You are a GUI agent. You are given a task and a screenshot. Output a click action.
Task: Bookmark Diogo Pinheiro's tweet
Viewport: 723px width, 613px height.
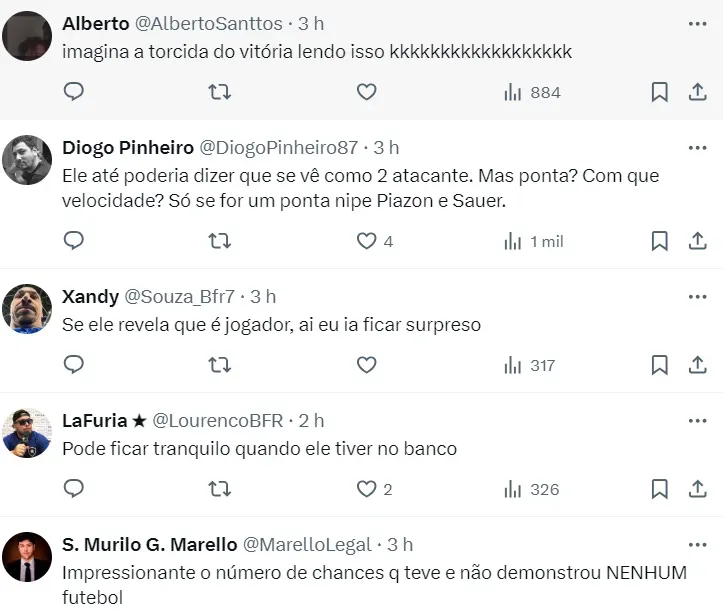[660, 241]
